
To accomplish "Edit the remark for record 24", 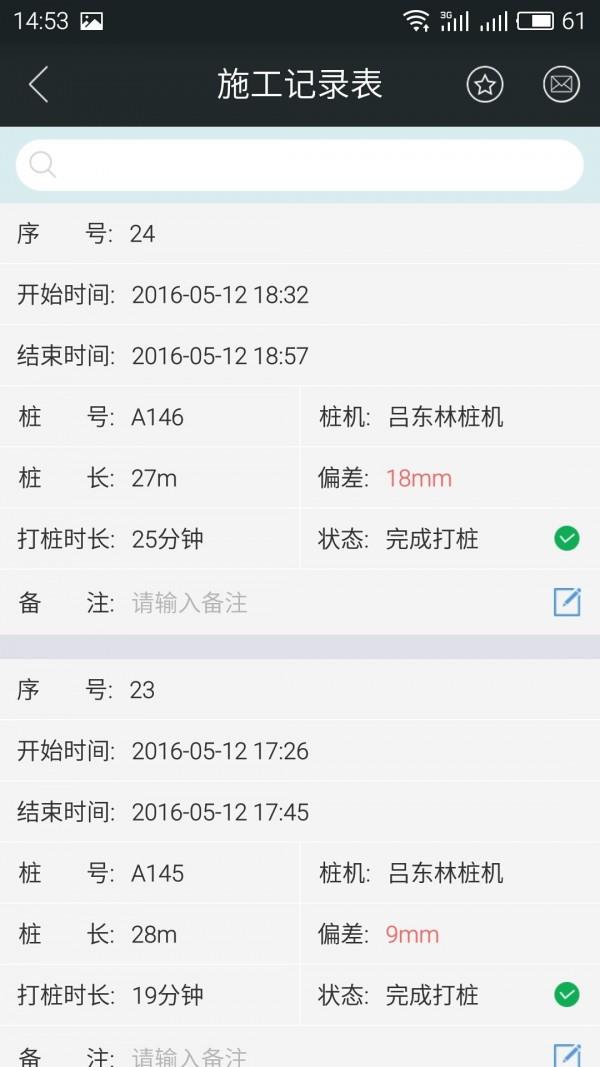I will coord(567,601).
